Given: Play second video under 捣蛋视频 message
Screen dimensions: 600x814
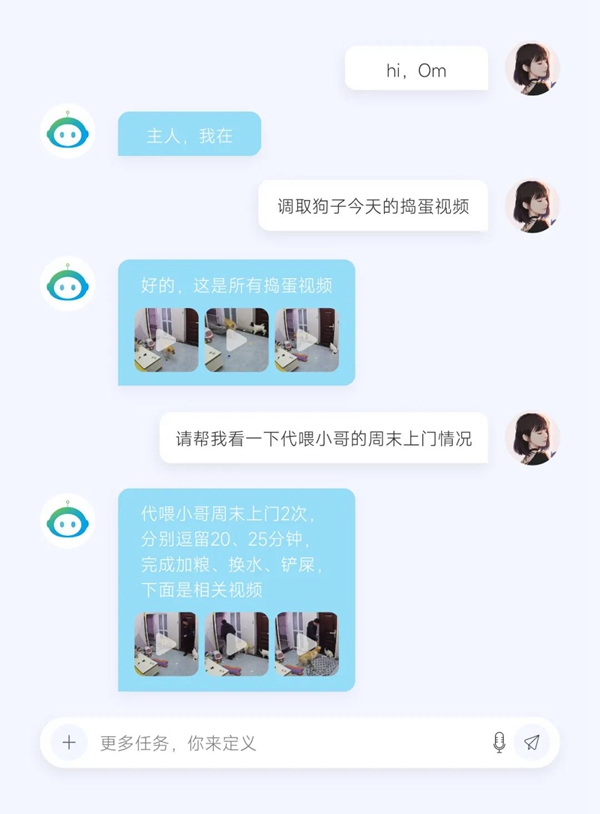Looking at the screenshot, I should 236,340.
